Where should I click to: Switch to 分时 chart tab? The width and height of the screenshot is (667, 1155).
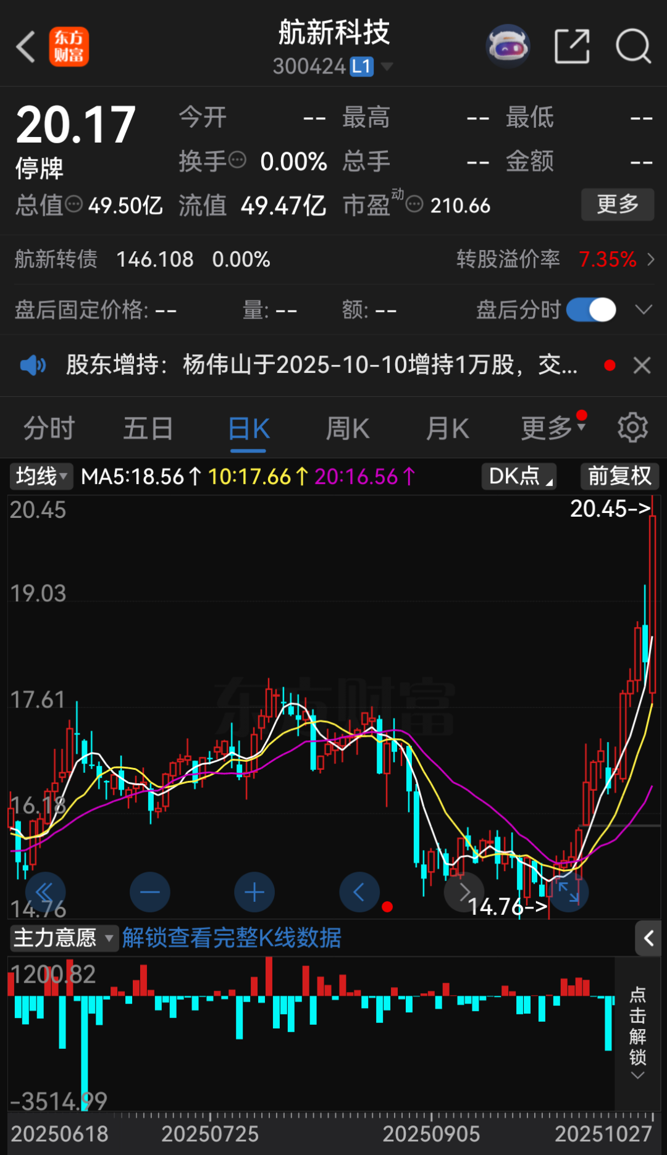click(x=49, y=429)
